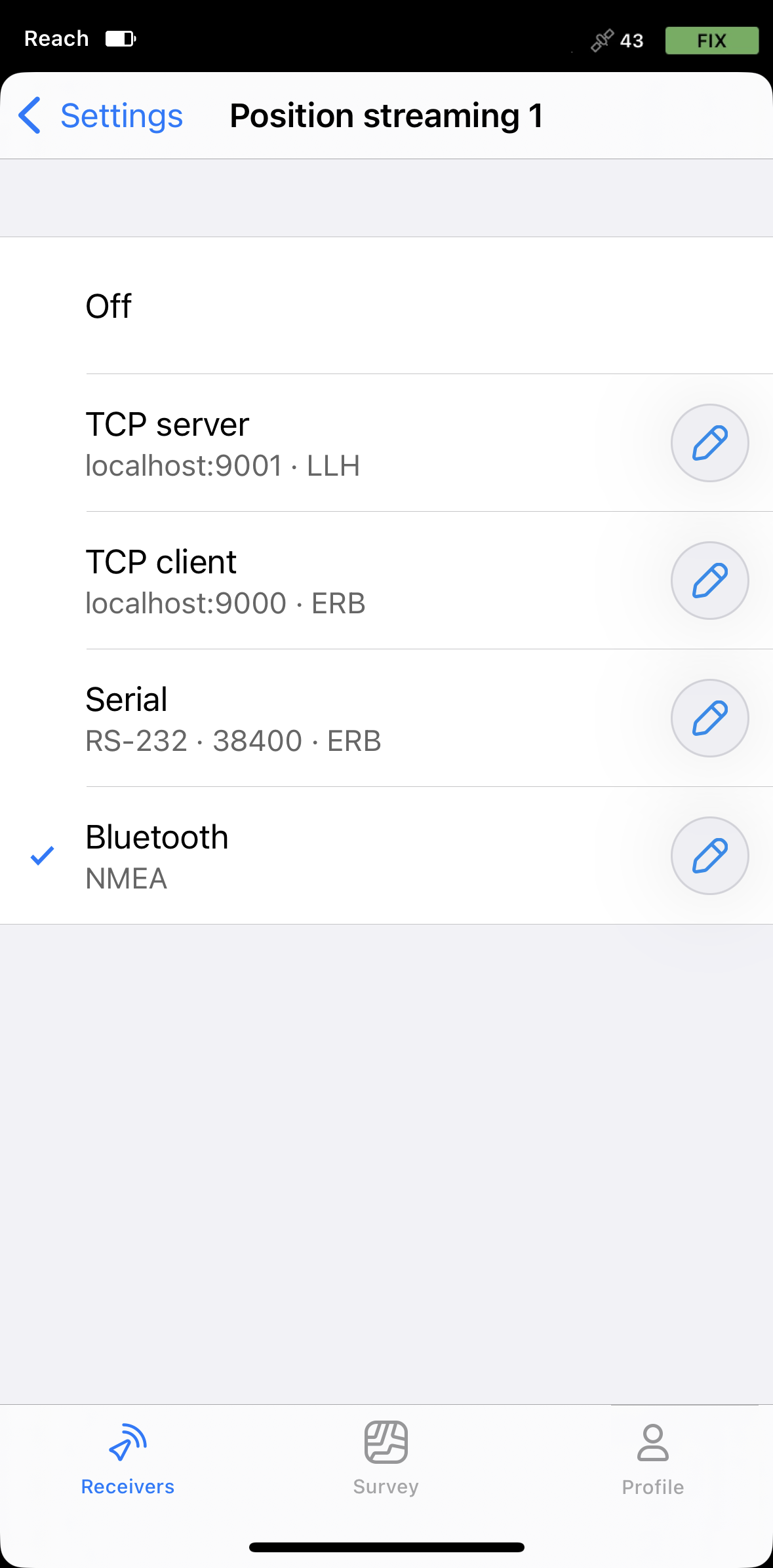Open the FIX solution status indicator
Image resolution: width=773 pixels, height=1568 pixels.
[711, 41]
